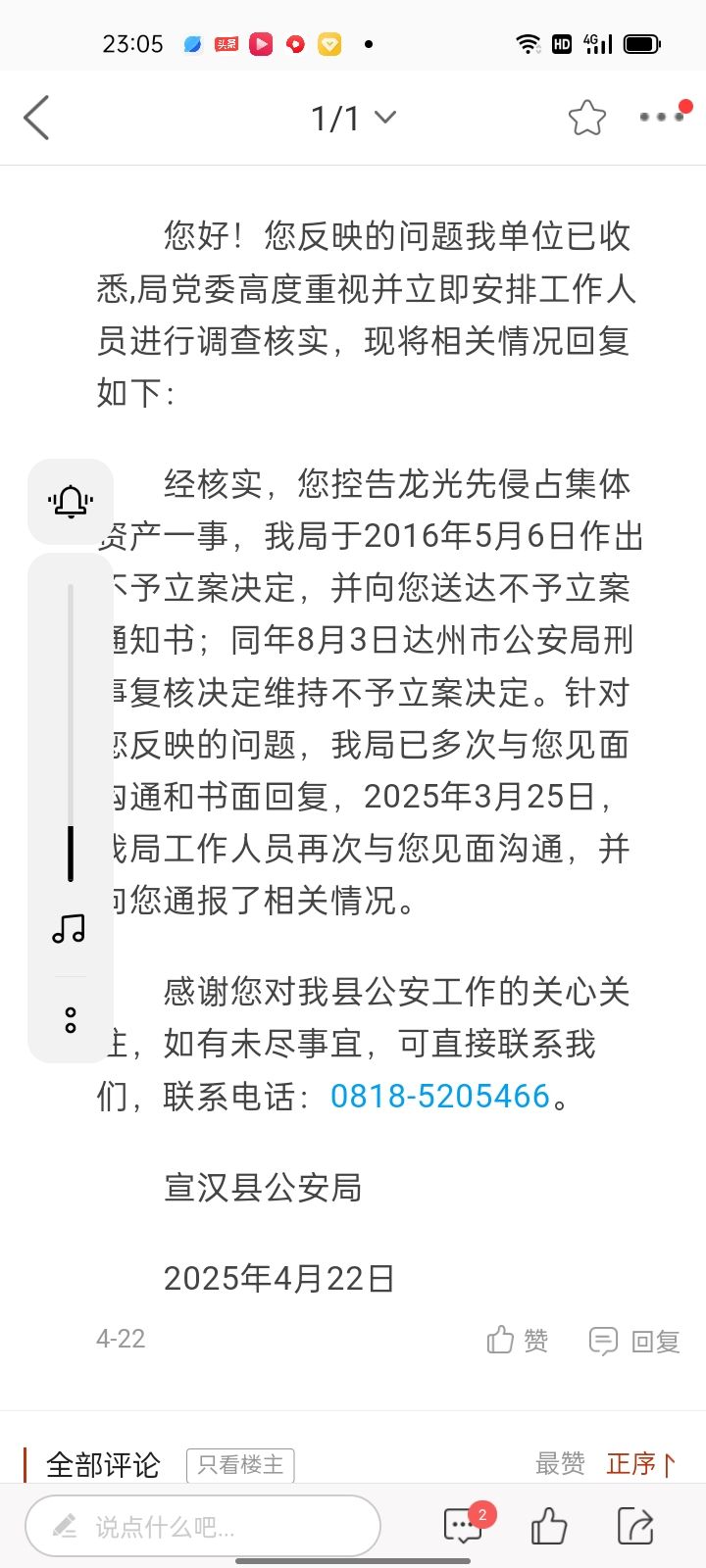Open media sound settings via music note
This screenshot has width=706, height=1568.
pyautogui.click(x=70, y=929)
